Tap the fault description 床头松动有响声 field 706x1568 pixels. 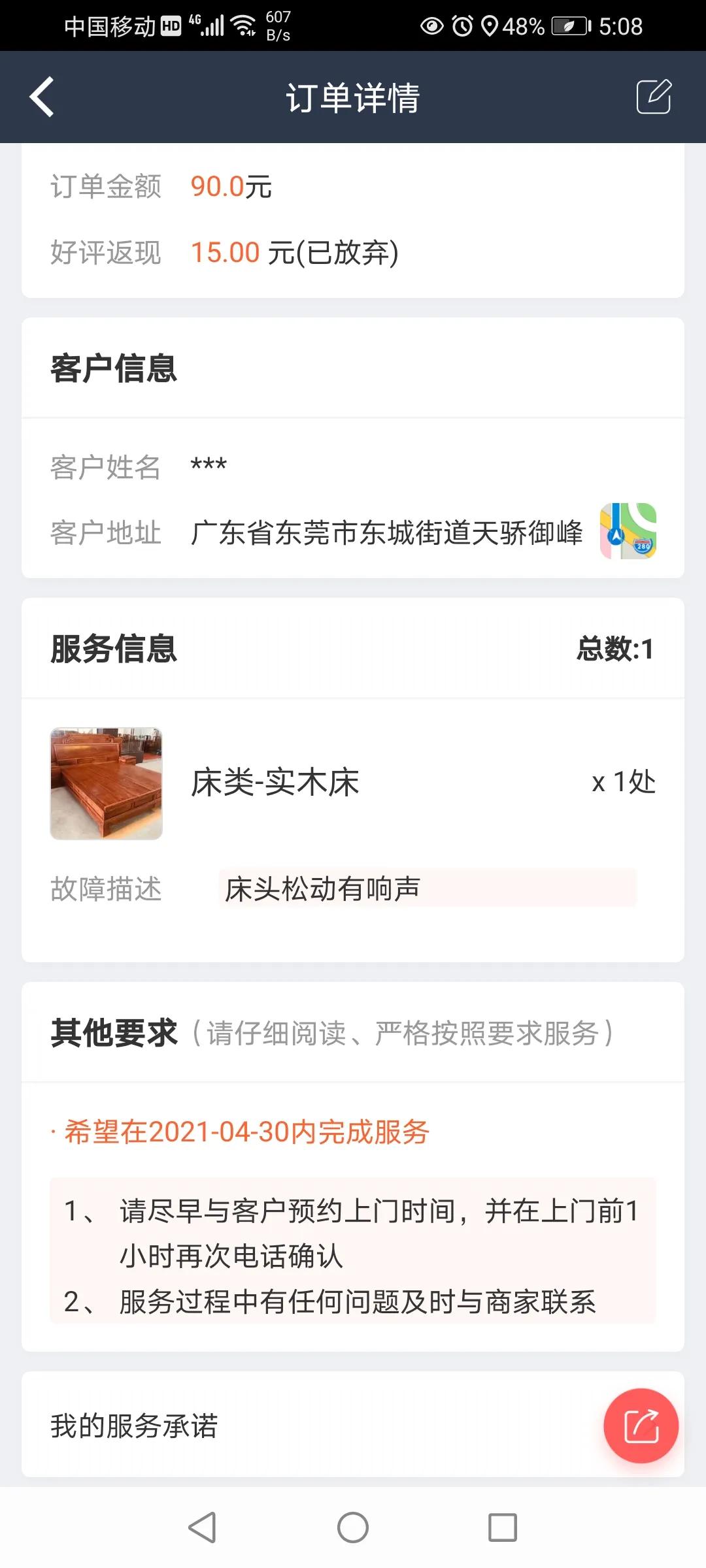click(x=425, y=889)
